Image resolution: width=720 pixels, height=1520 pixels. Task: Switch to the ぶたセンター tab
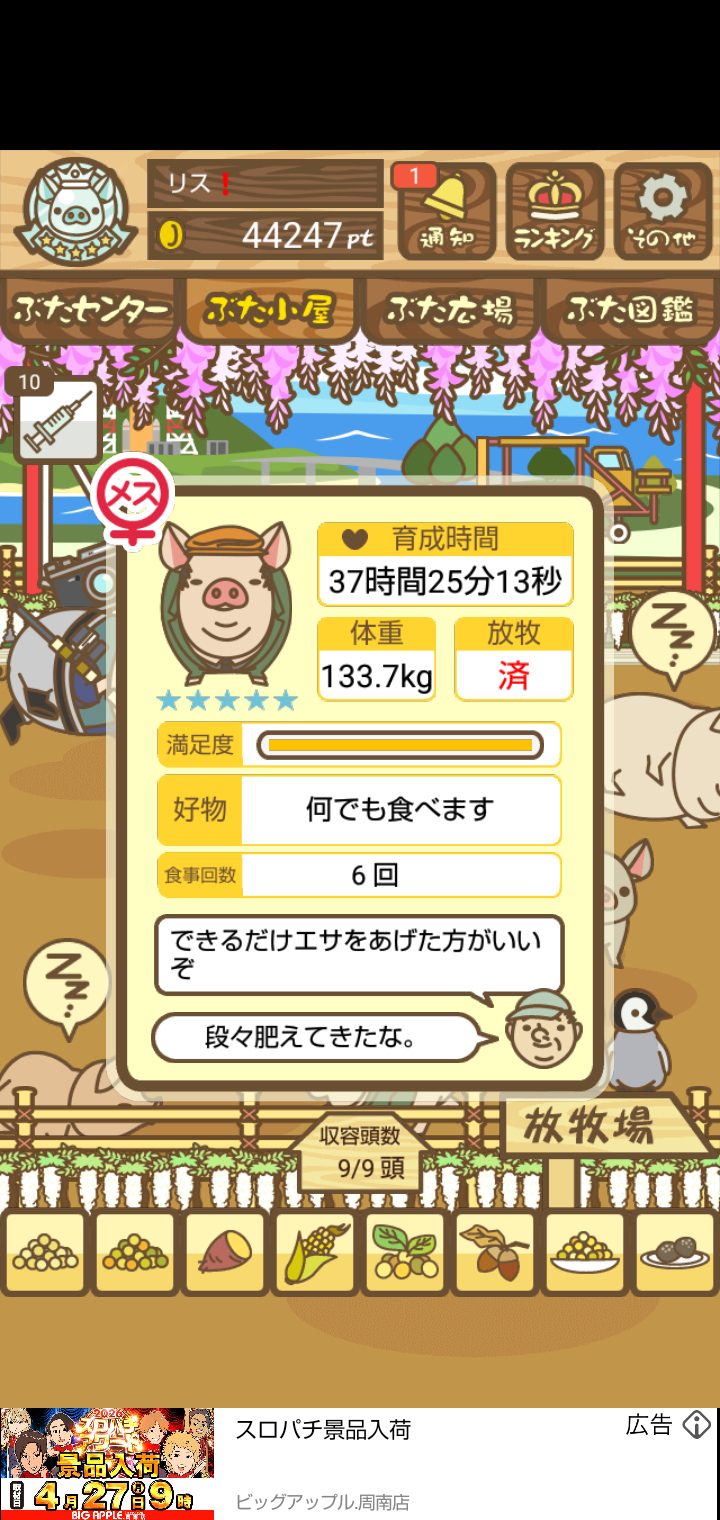point(91,310)
